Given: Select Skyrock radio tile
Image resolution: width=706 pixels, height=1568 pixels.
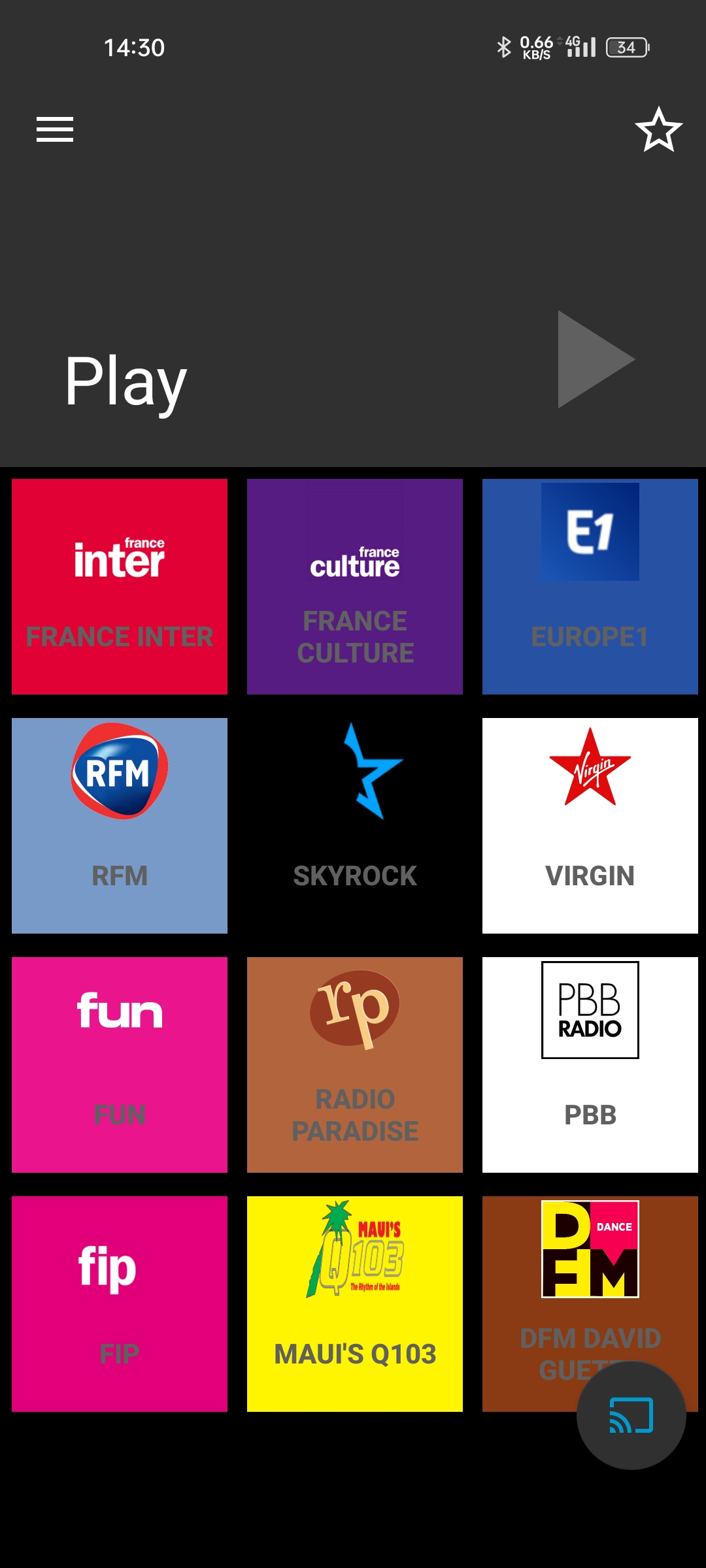Looking at the screenshot, I should pos(355,825).
